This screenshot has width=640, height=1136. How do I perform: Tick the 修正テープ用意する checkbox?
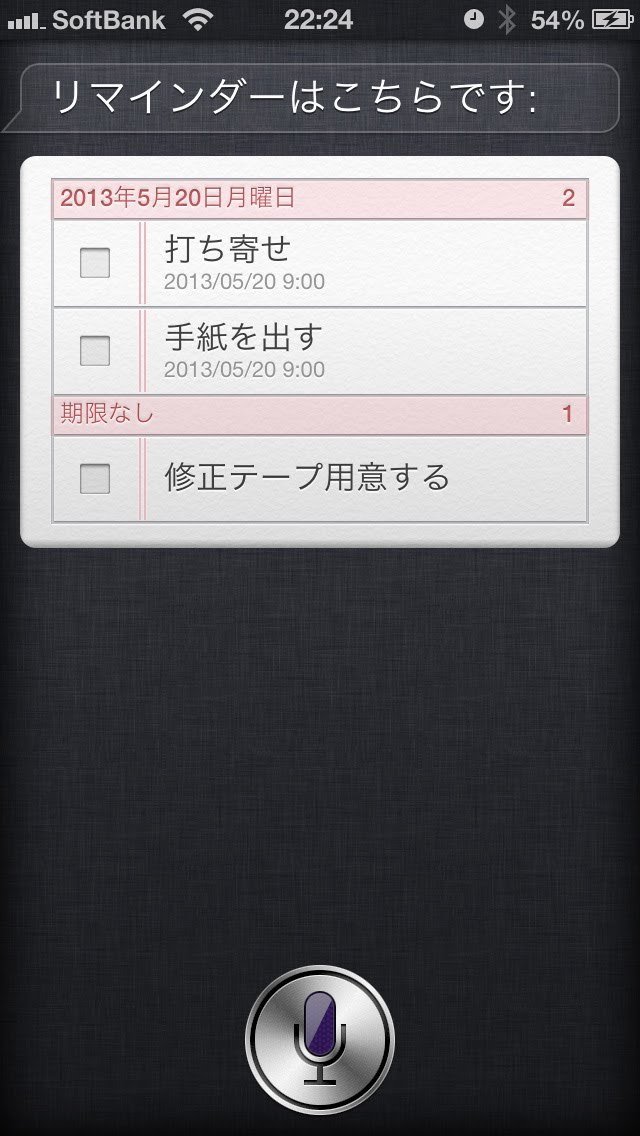pos(95,479)
